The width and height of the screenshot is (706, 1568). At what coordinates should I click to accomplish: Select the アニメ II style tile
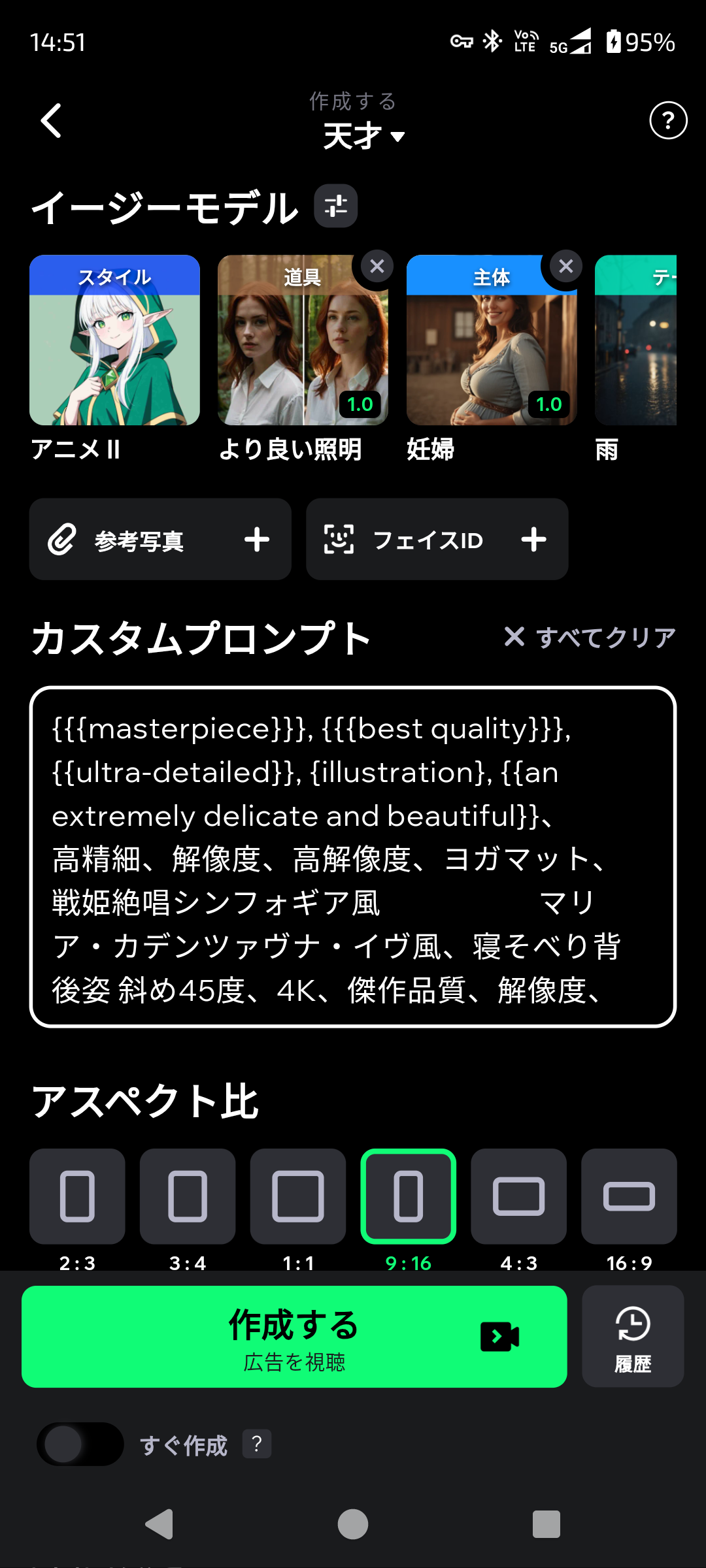point(114,340)
